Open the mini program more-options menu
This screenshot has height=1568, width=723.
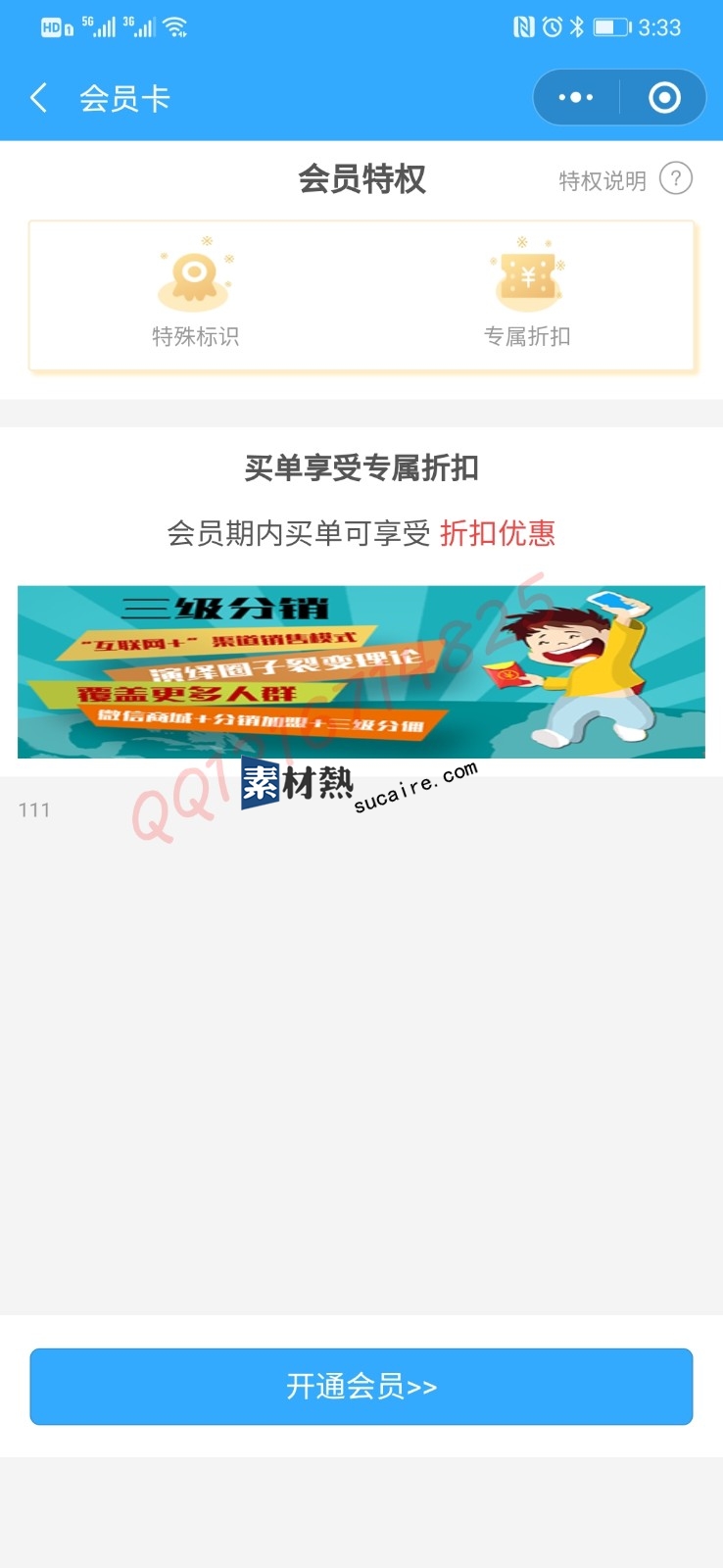575,97
